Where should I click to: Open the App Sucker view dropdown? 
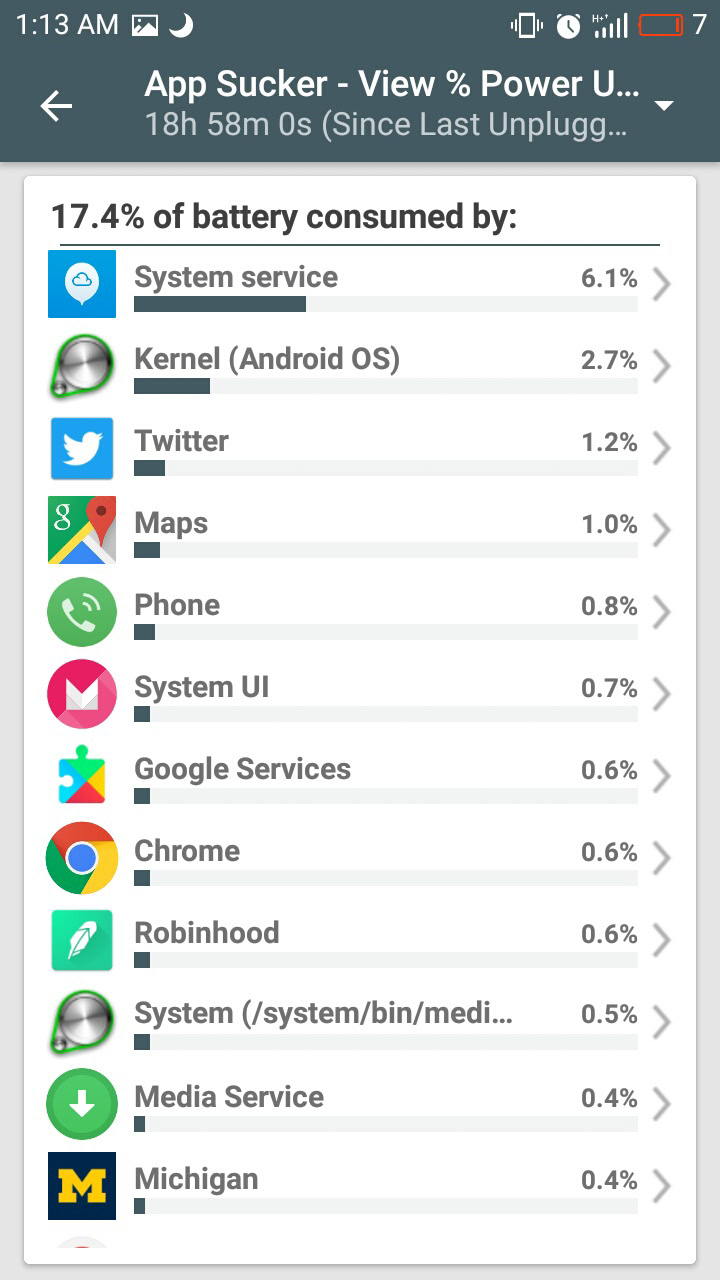tap(663, 106)
